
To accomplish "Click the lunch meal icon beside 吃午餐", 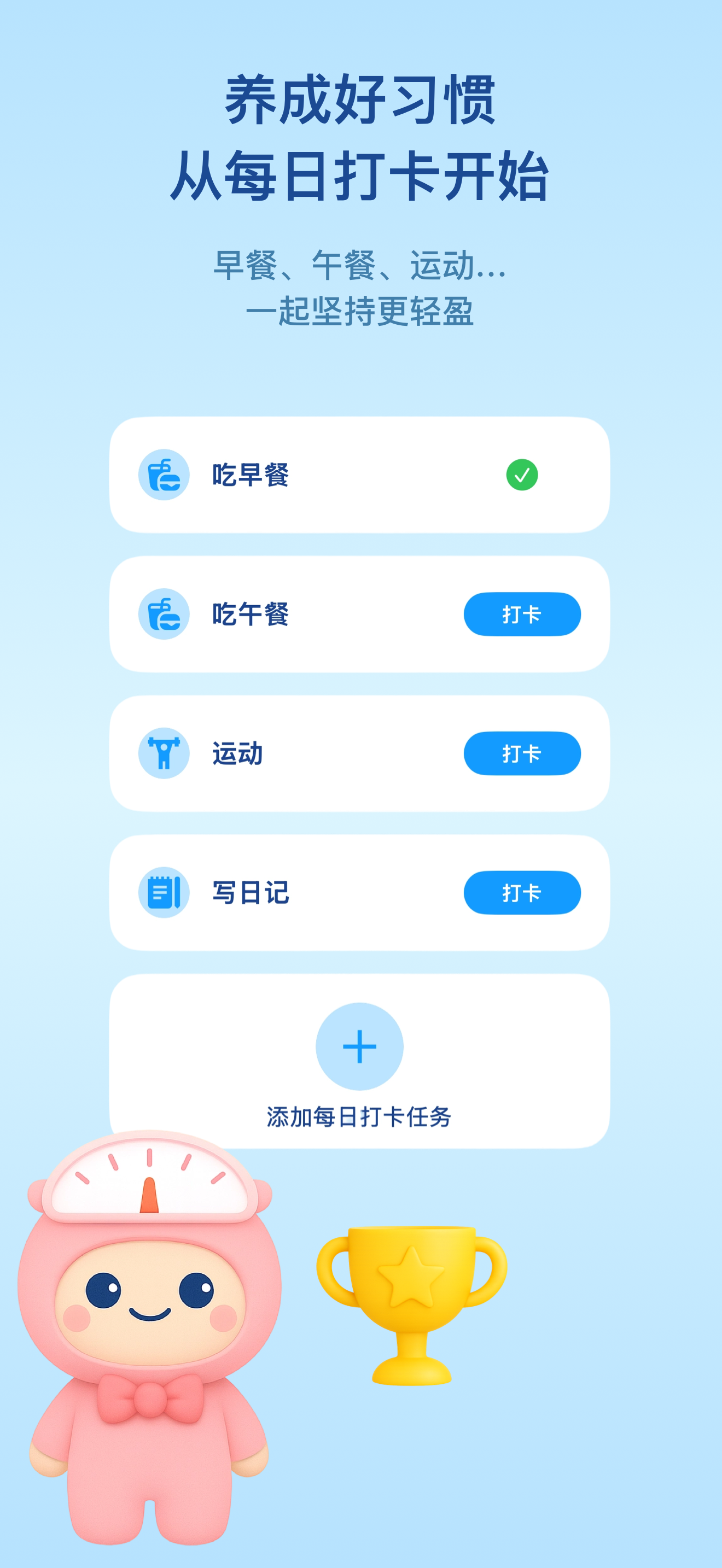I will click(166, 615).
